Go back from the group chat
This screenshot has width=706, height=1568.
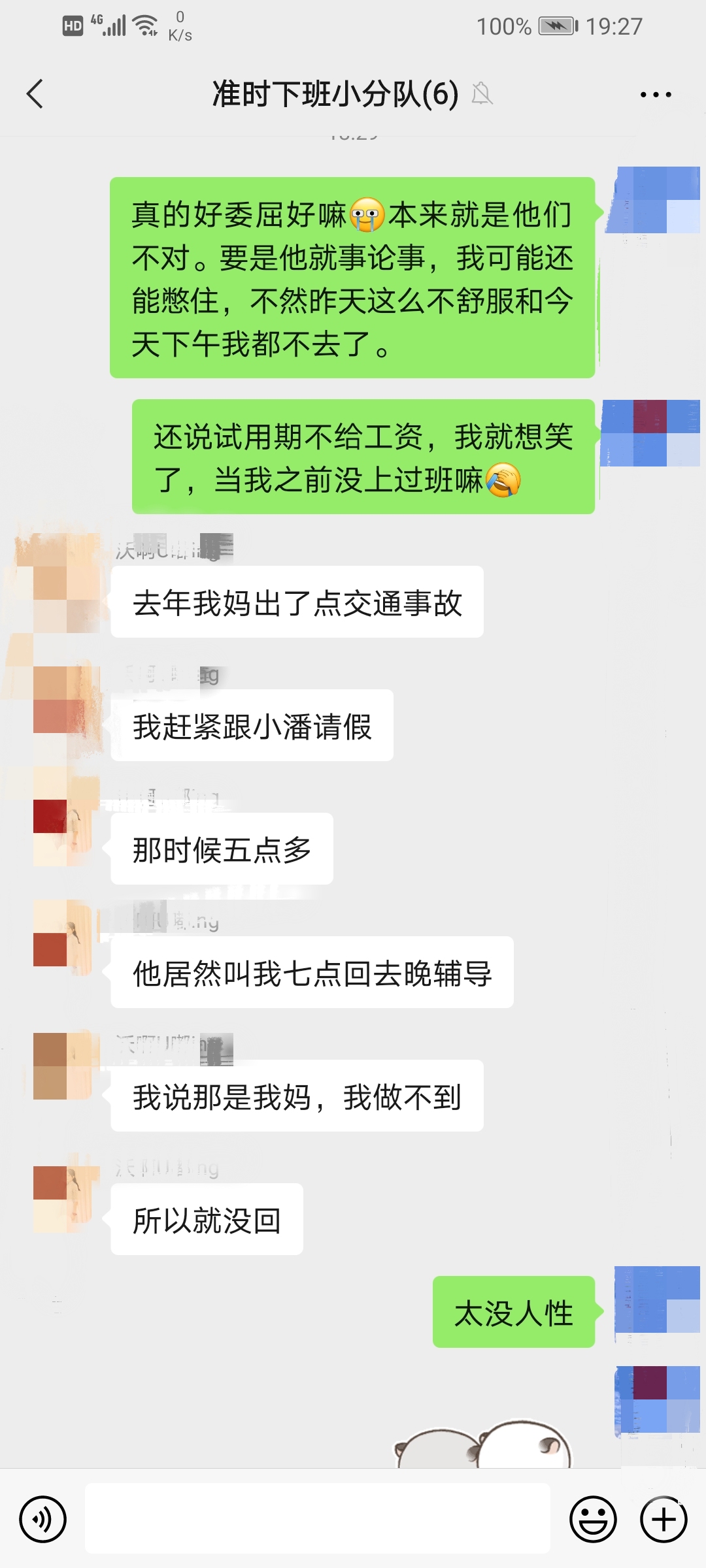click(35, 94)
